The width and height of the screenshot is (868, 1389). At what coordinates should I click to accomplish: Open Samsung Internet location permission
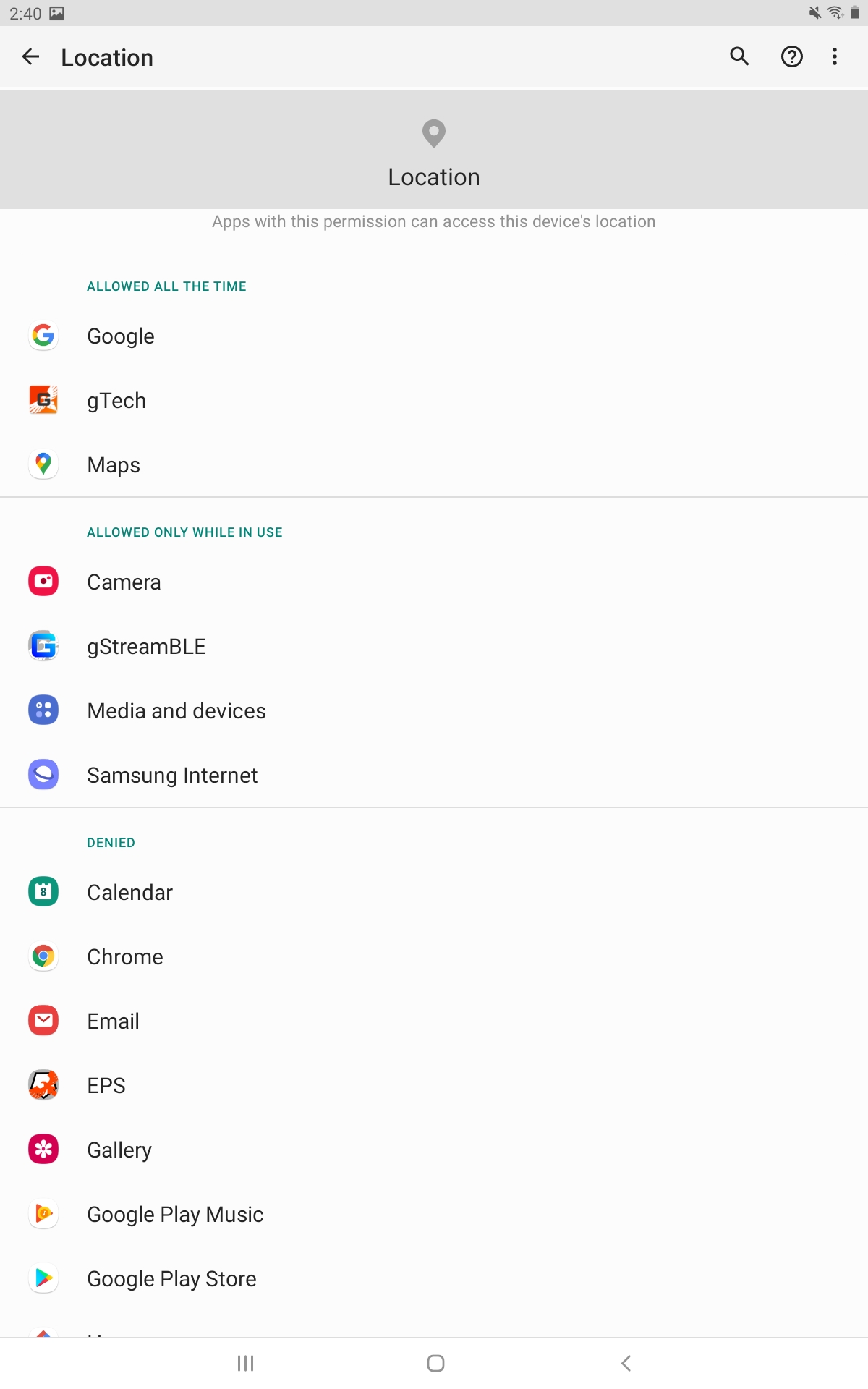point(434,775)
